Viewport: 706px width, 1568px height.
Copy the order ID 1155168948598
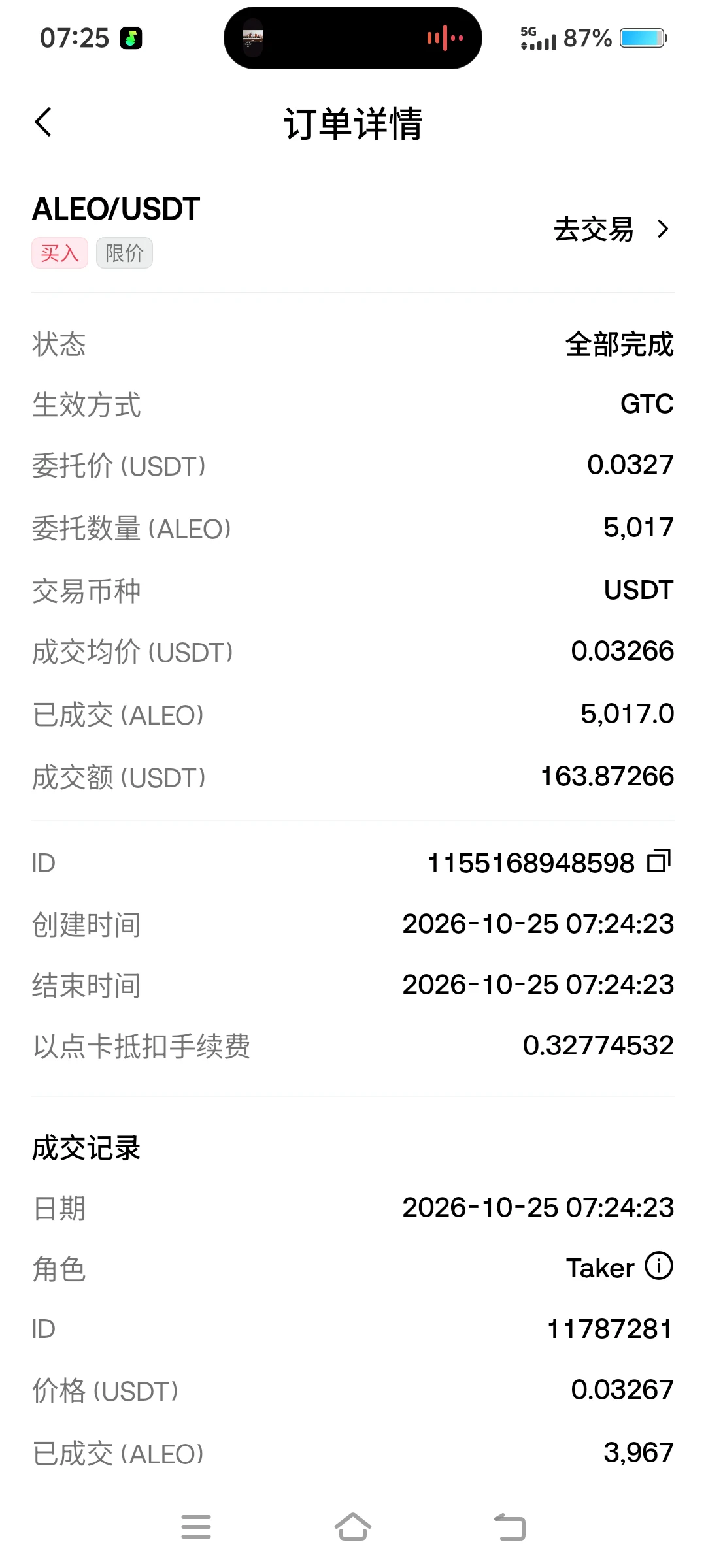[x=659, y=861]
